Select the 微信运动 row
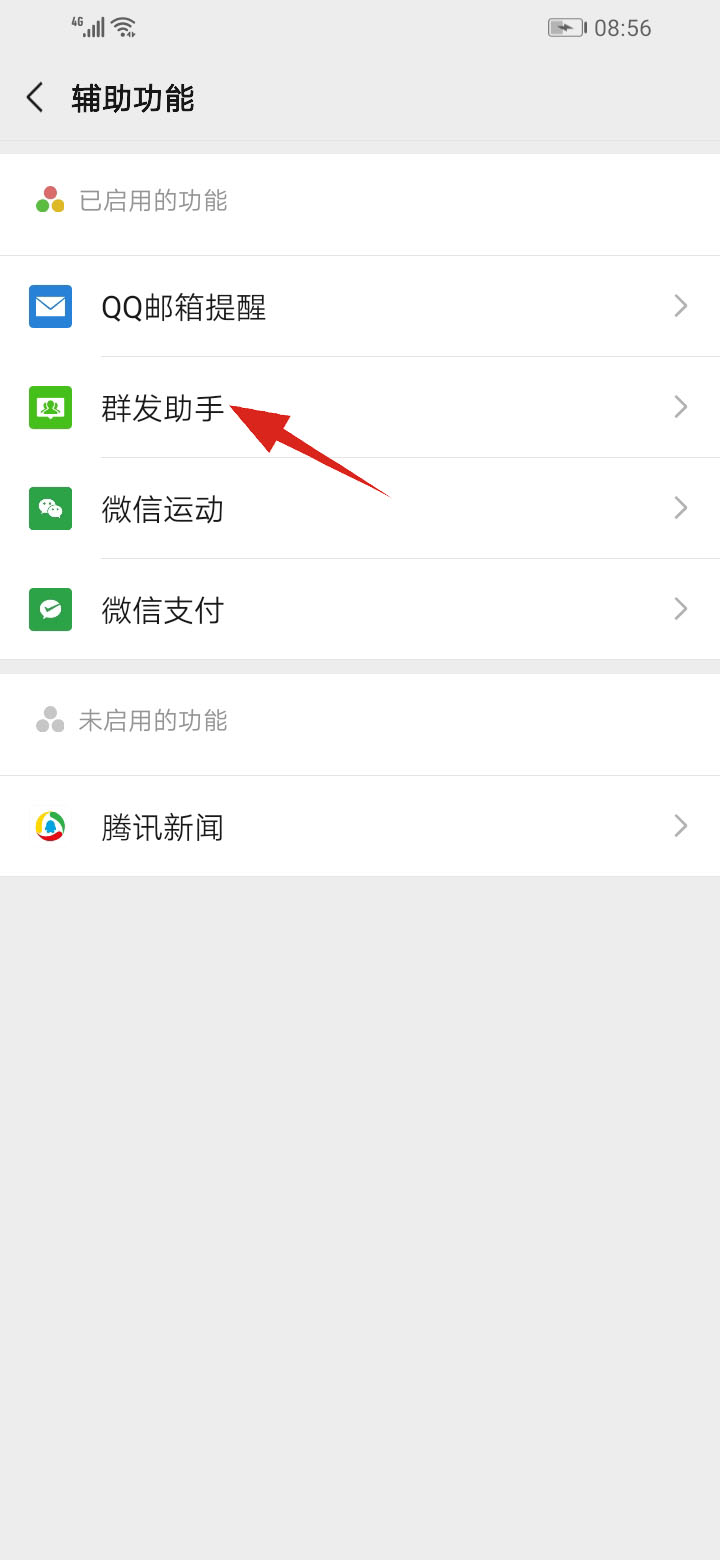Viewport: 720px width, 1560px height. (x=360, y=509)
